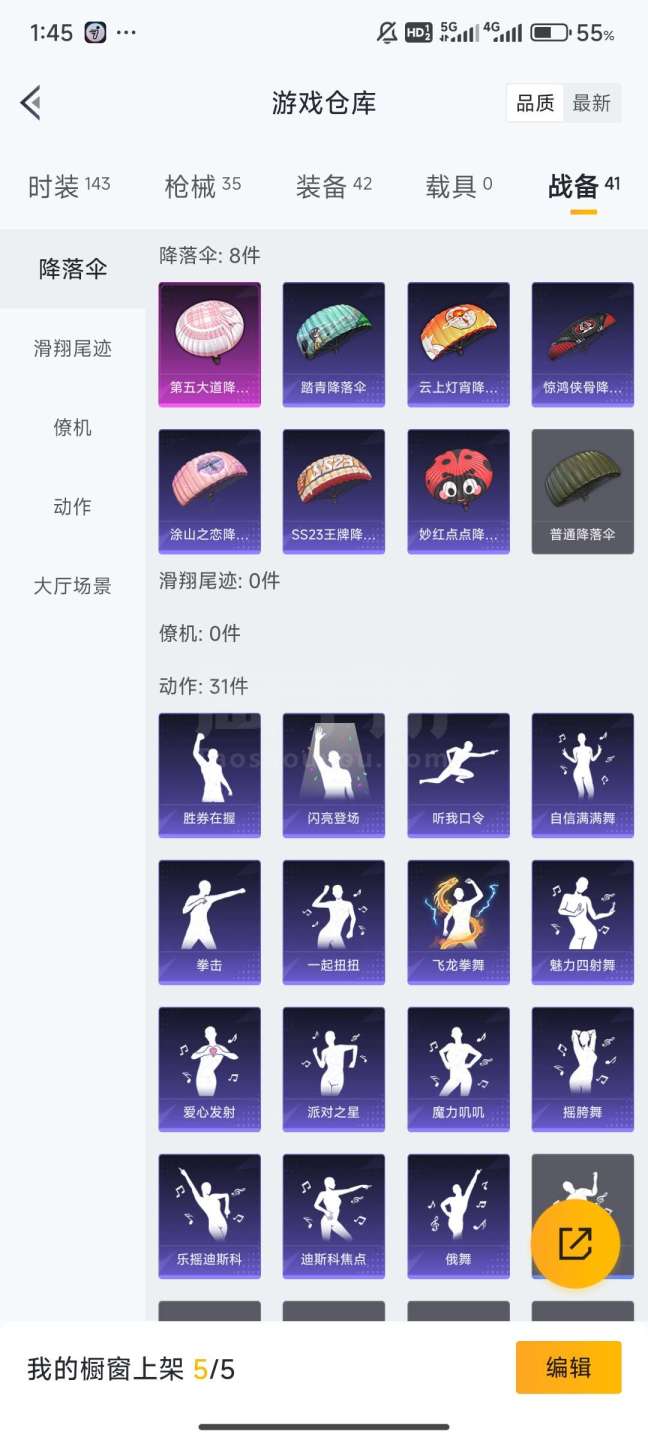Open the 踏青降落伞 parachute item
Viewport: 648px width, 1440px height.
click(x=334, y=343)
